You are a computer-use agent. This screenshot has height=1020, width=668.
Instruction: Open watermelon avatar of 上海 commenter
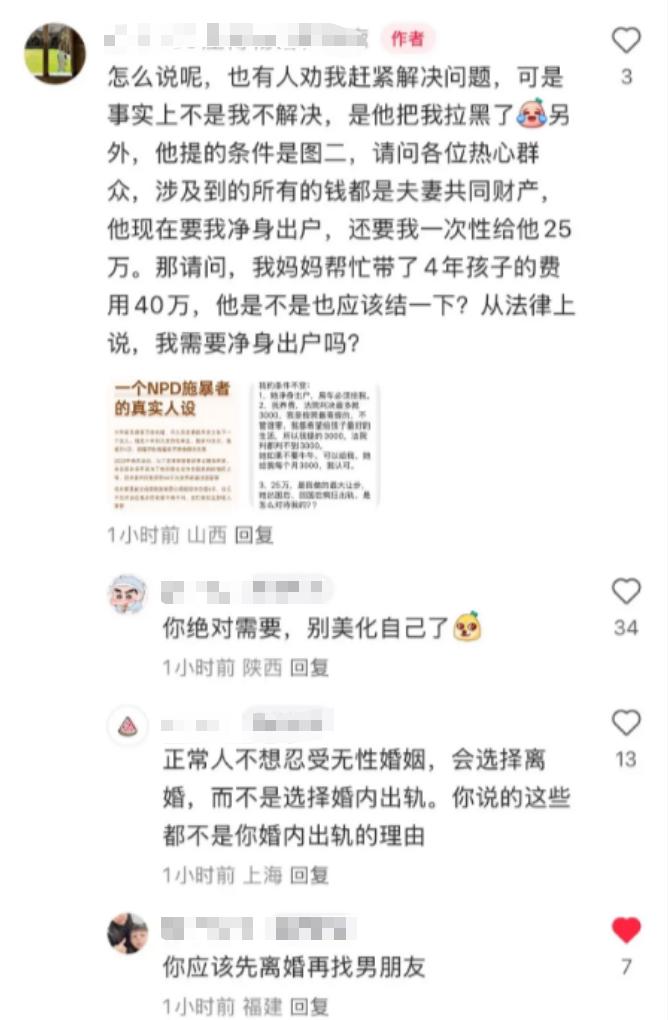tap(127, 725)
